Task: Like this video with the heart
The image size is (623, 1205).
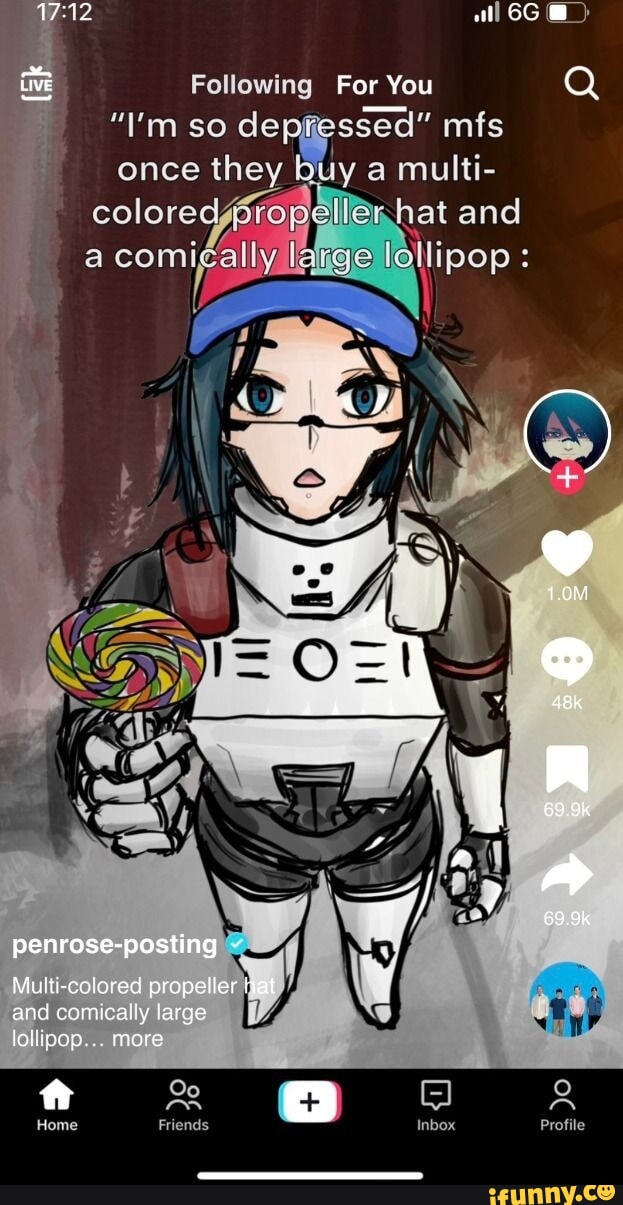Action: coord(567,553)
